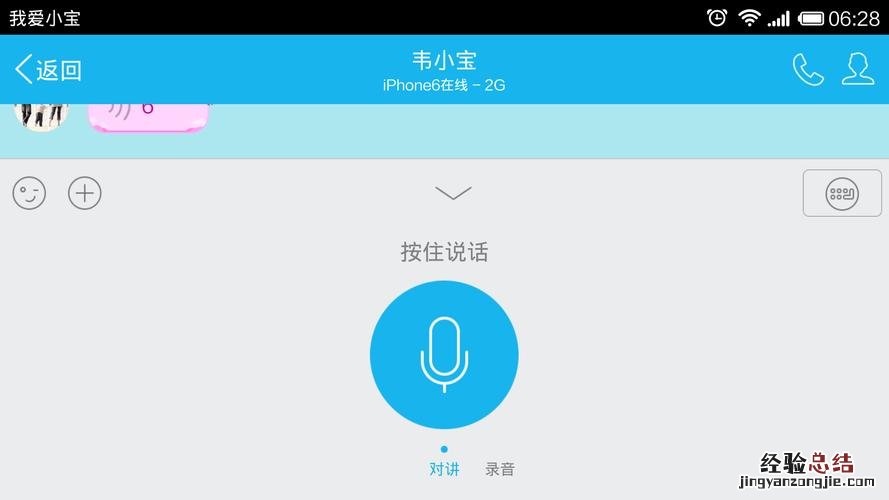Switch to the 录音 tab

[x=500, y=469]
